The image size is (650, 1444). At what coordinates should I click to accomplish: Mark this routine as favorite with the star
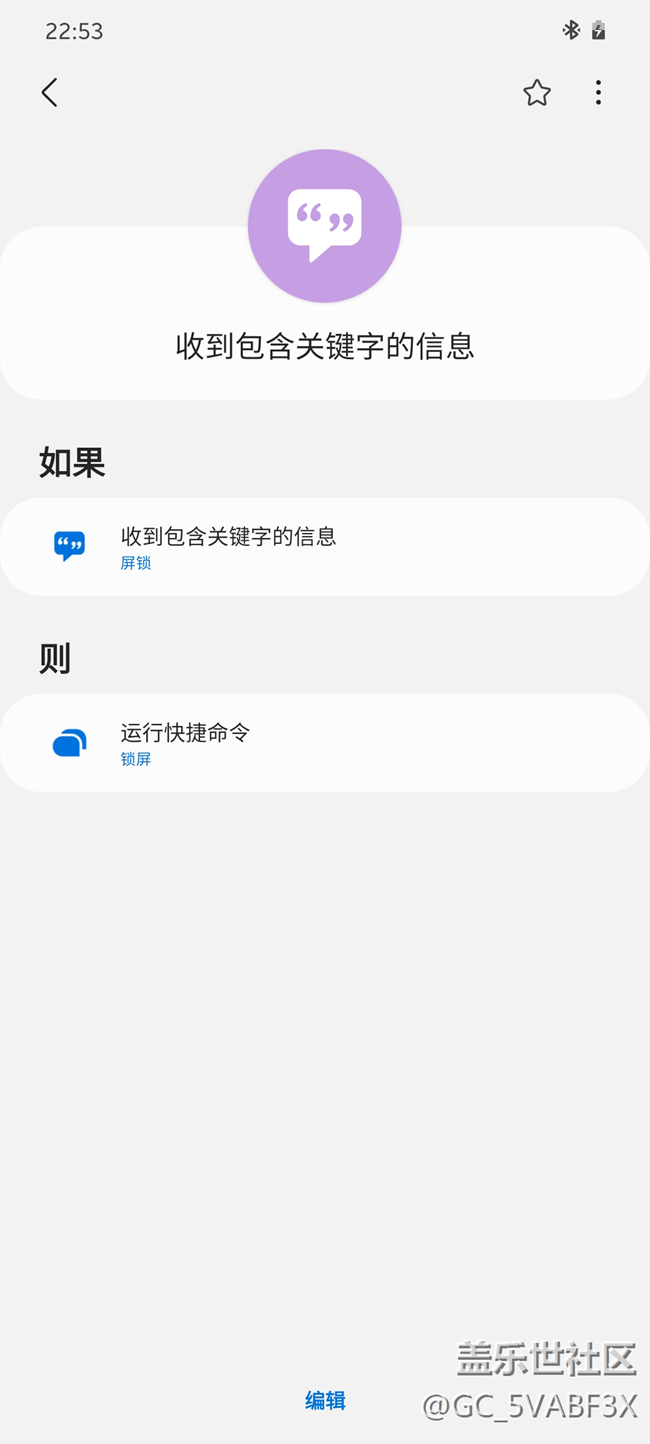coord(537,93)
